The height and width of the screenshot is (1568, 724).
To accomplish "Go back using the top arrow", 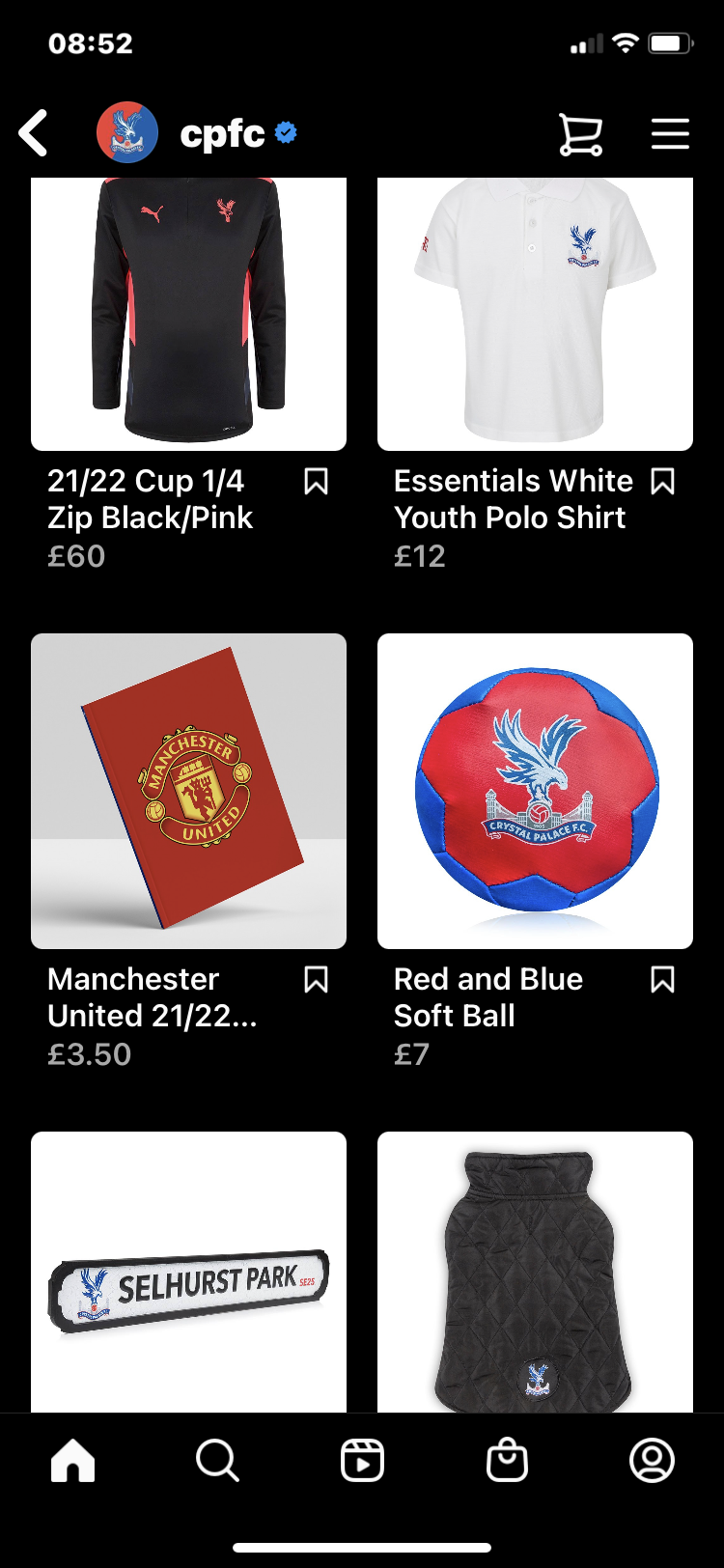I will click(x=34, y=133).
